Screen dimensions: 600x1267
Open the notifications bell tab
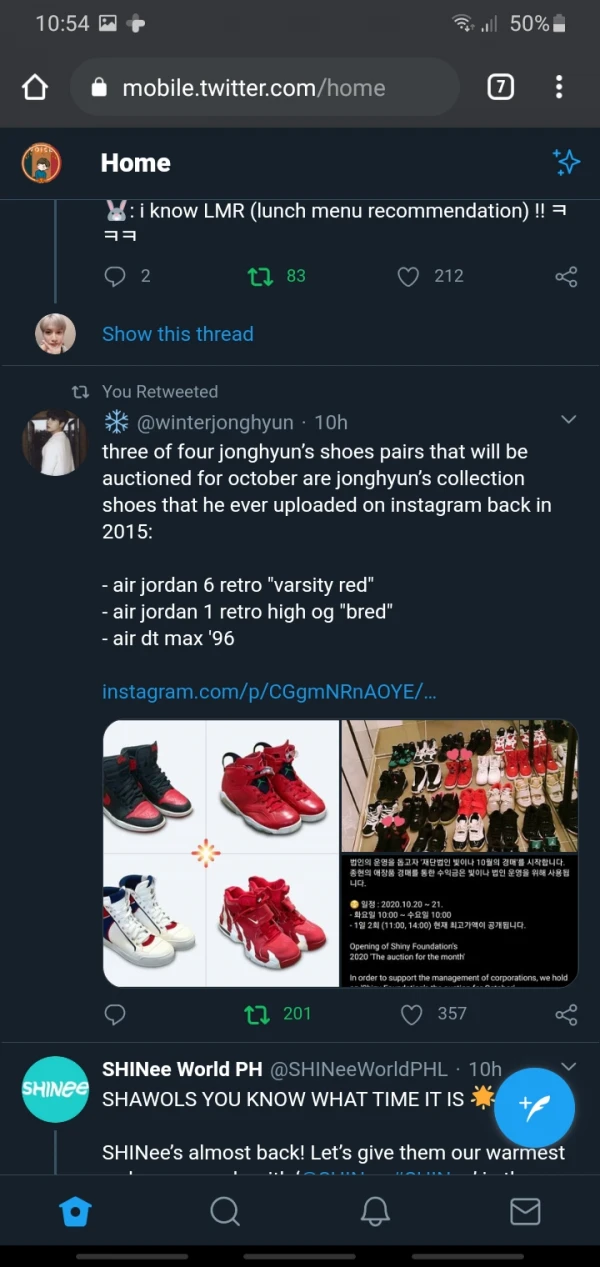(375, 1211)
